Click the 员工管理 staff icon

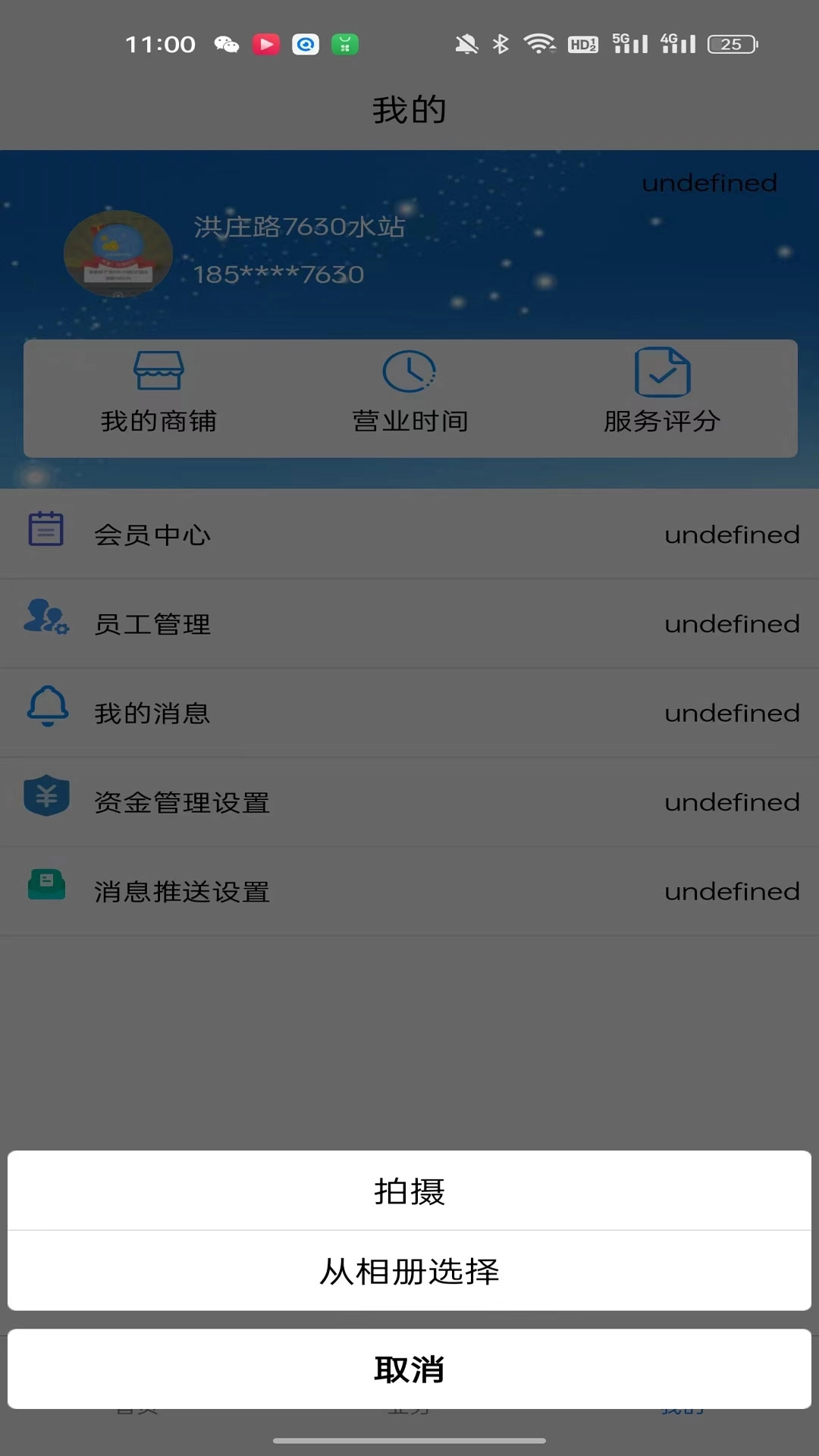45,622
